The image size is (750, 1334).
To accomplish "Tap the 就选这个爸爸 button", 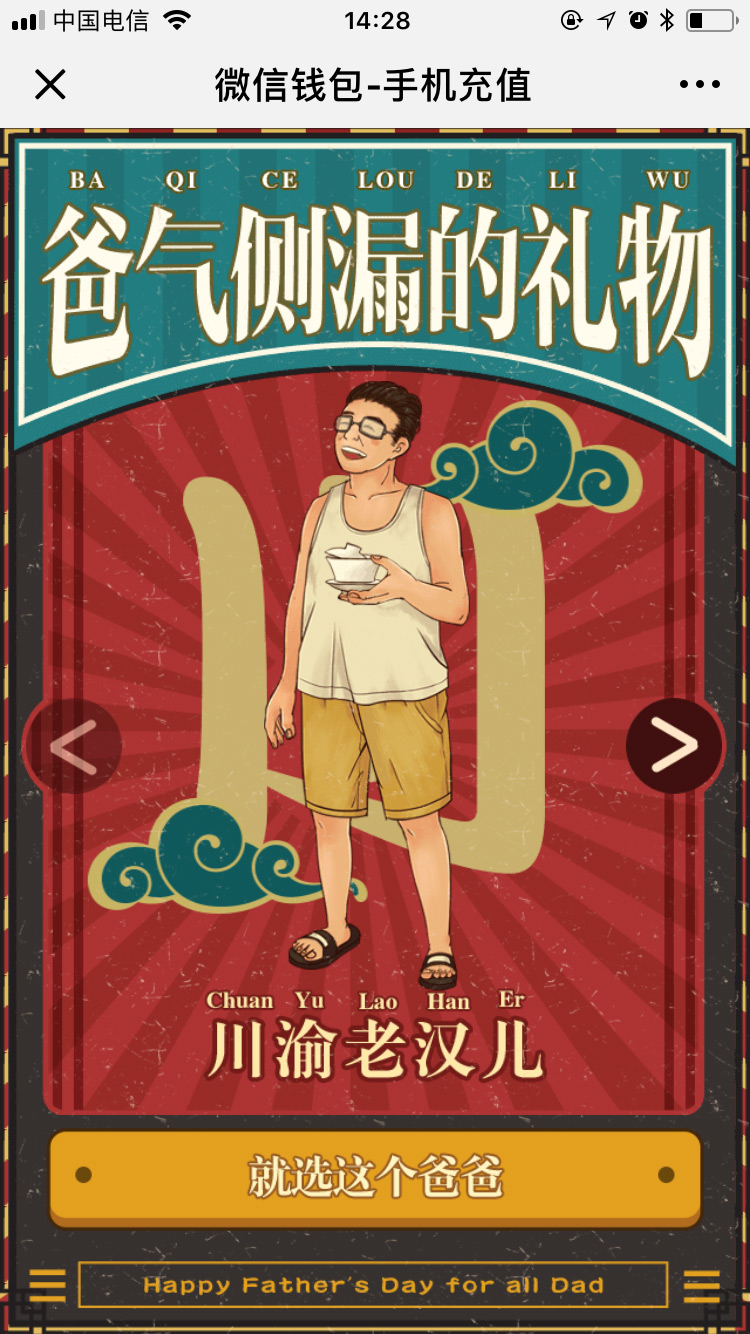I will coord(375,1177).
